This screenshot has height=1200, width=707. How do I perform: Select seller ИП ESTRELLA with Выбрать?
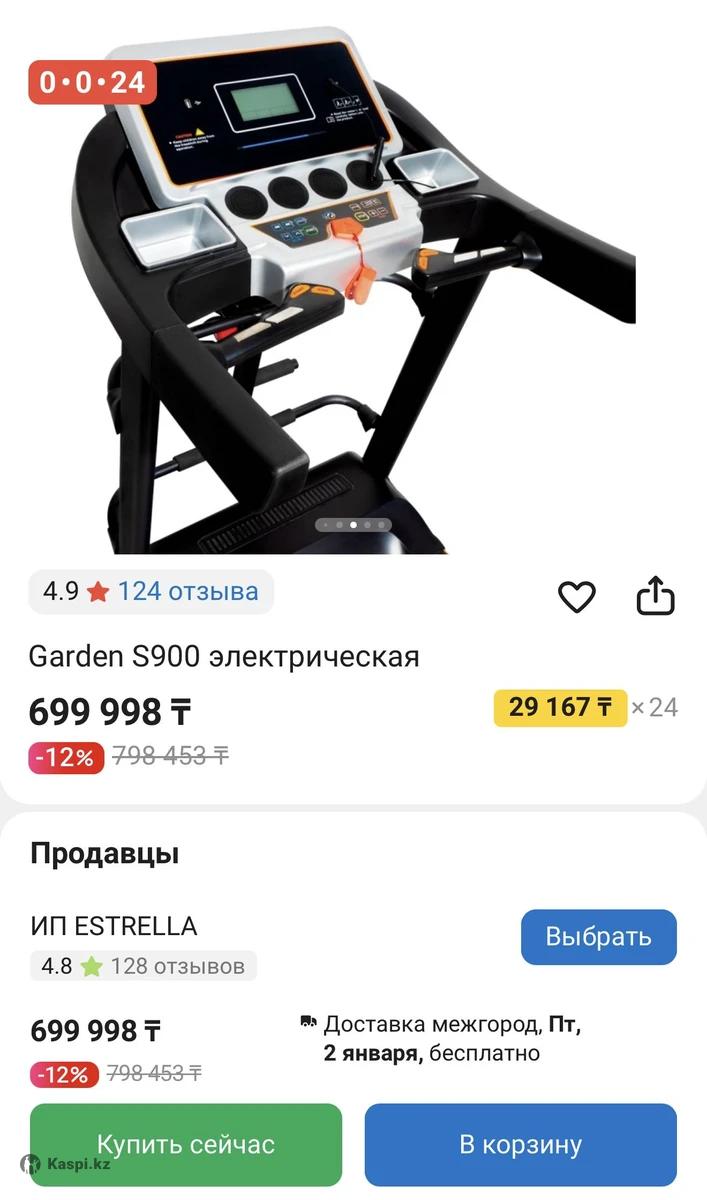[x=598, y=937]
